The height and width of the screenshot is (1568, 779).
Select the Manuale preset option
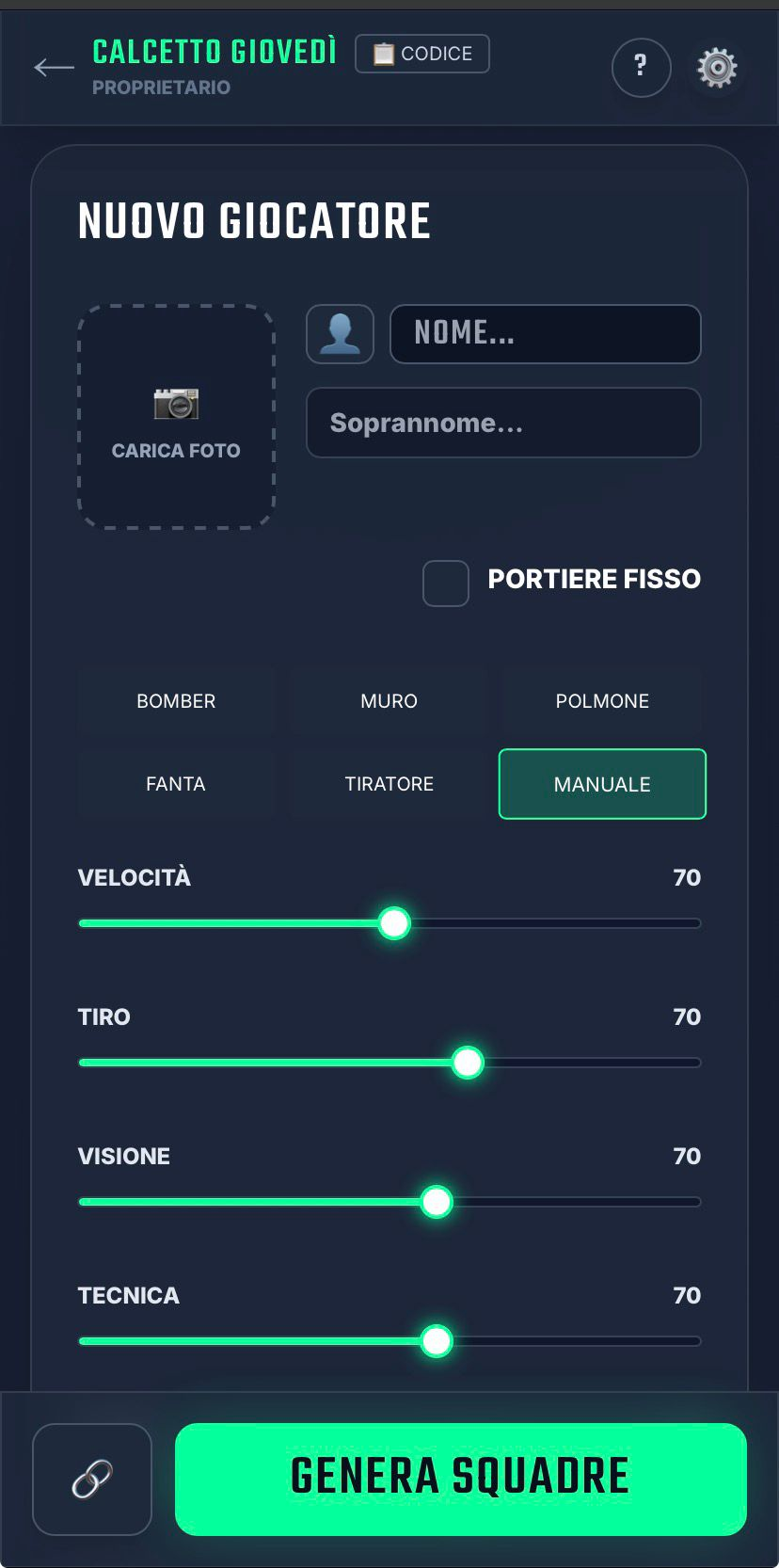click(601, 783)
